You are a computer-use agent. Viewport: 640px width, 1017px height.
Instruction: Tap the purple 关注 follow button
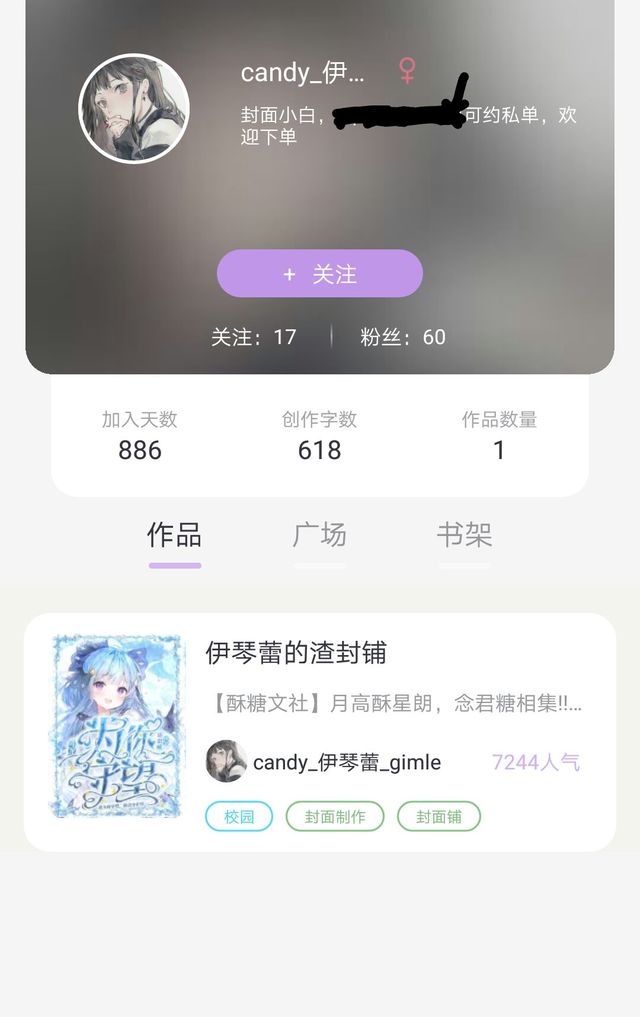(x=320, y=274)
